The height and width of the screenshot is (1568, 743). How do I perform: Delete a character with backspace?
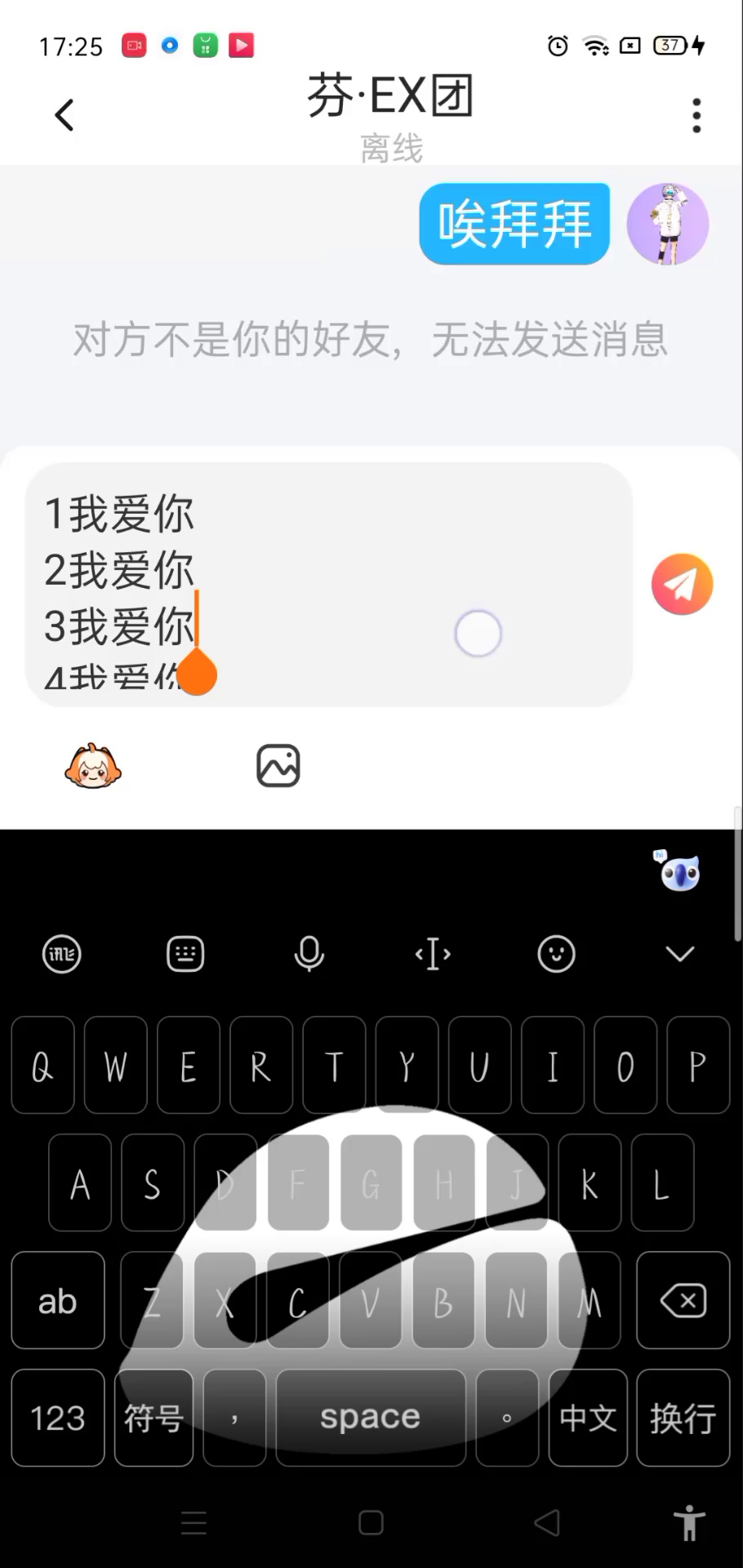[x=683, y=1300]
